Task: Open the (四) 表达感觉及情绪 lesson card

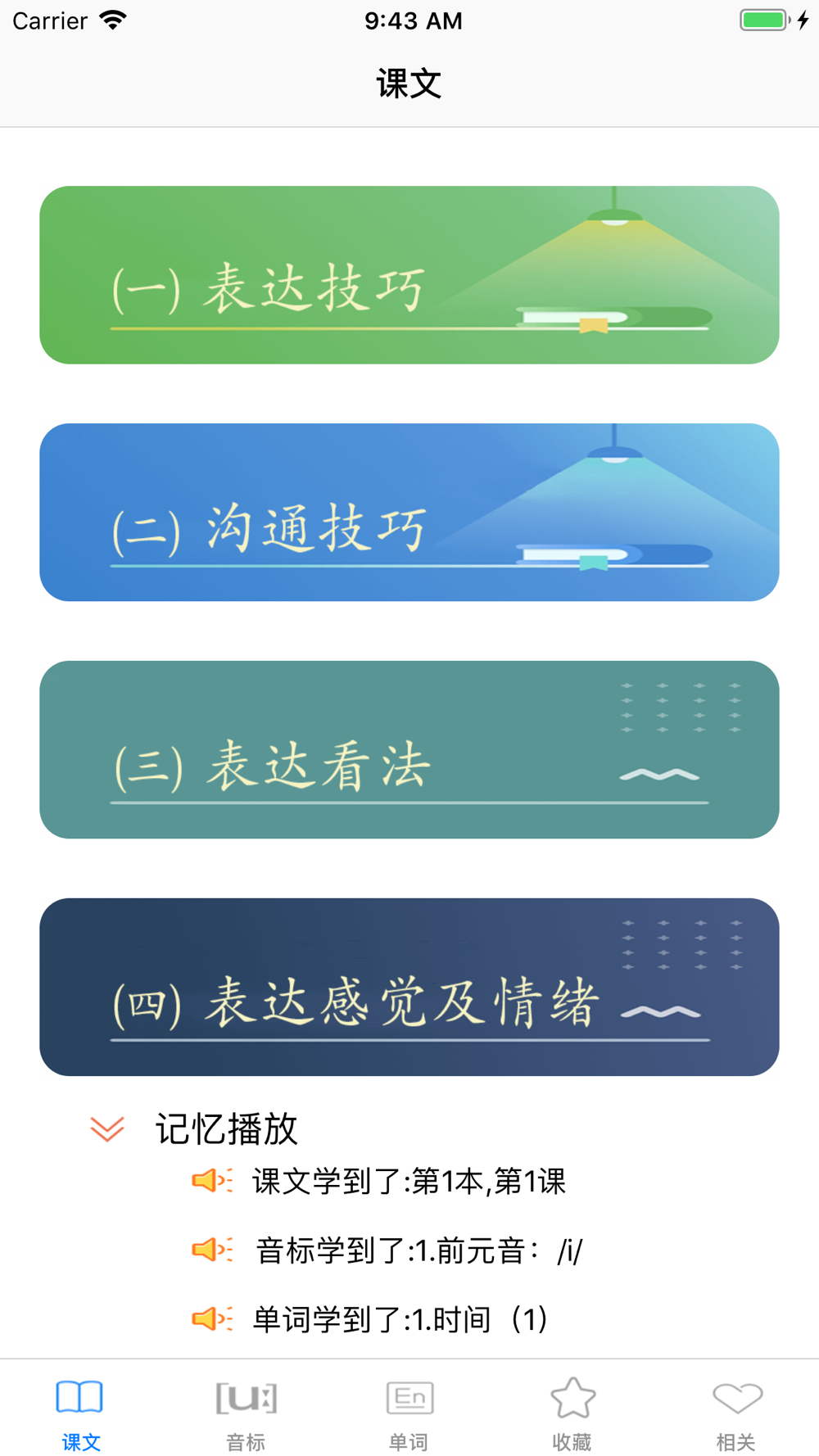Action: pos(409,988)
